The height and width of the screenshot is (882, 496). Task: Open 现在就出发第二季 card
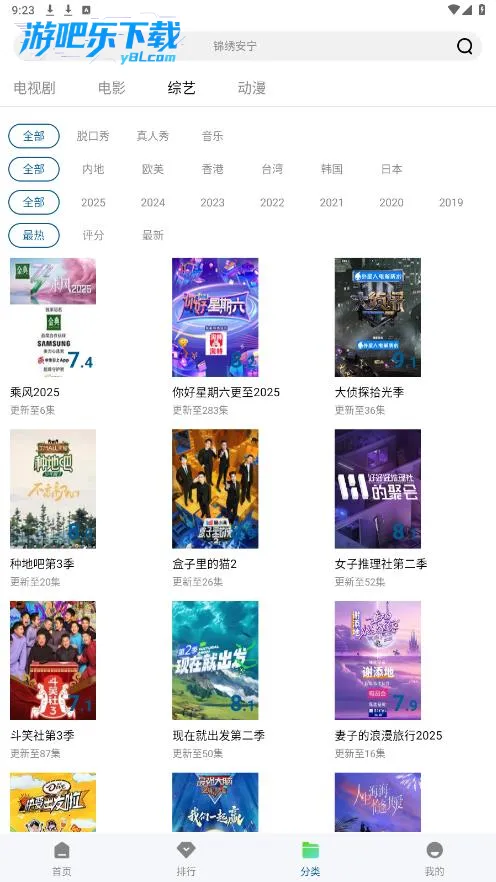coord(218,680)
